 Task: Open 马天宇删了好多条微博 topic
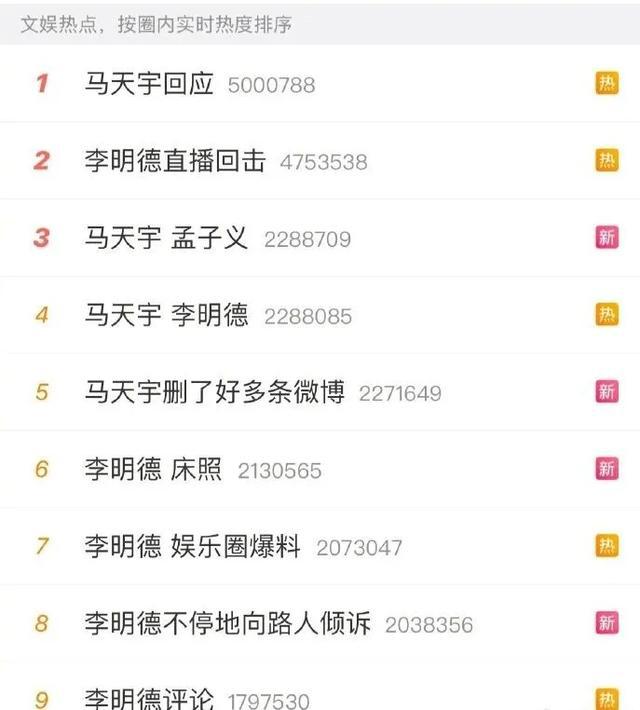point(215,392)
